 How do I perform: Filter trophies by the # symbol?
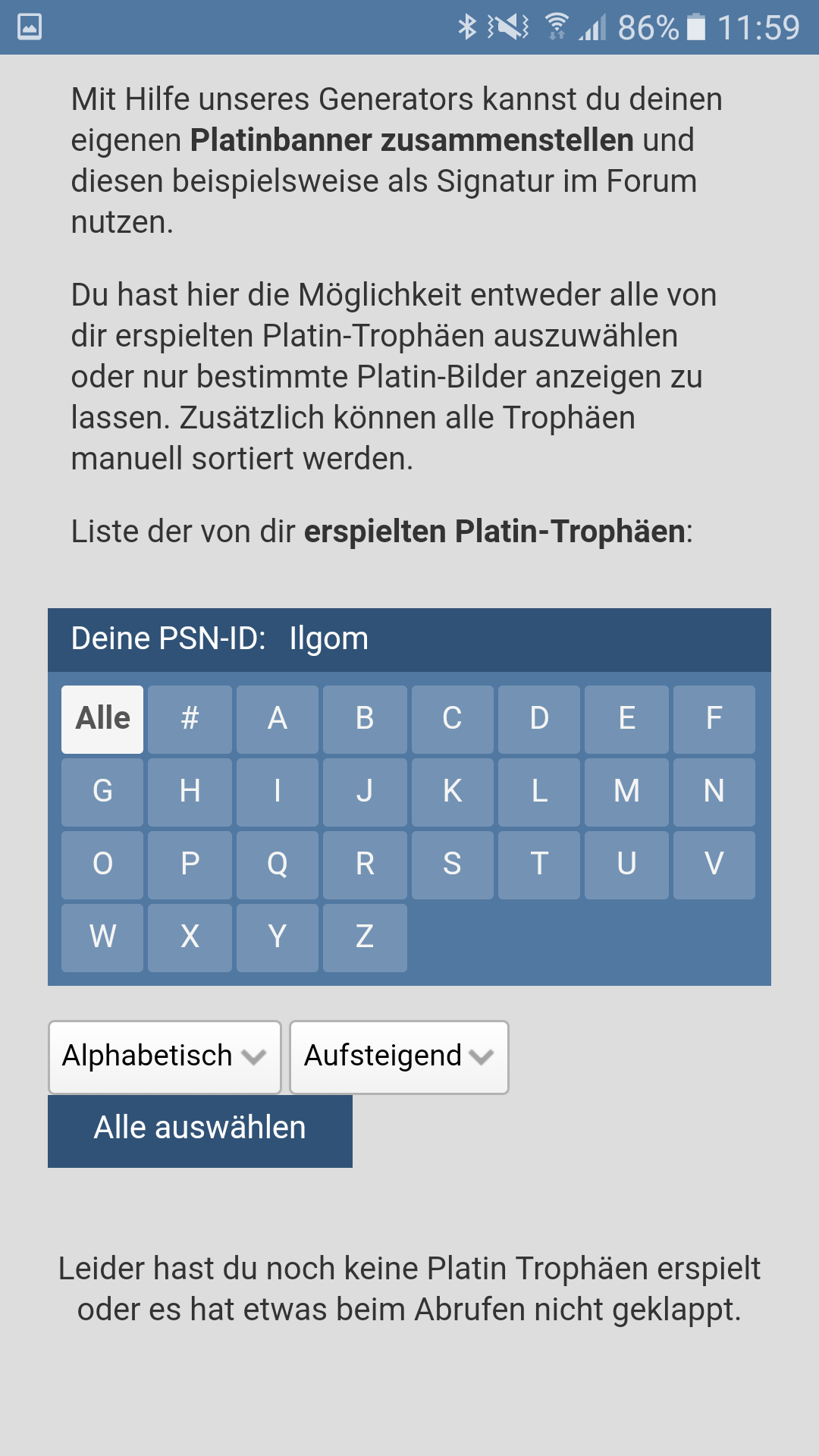(190, 719)
